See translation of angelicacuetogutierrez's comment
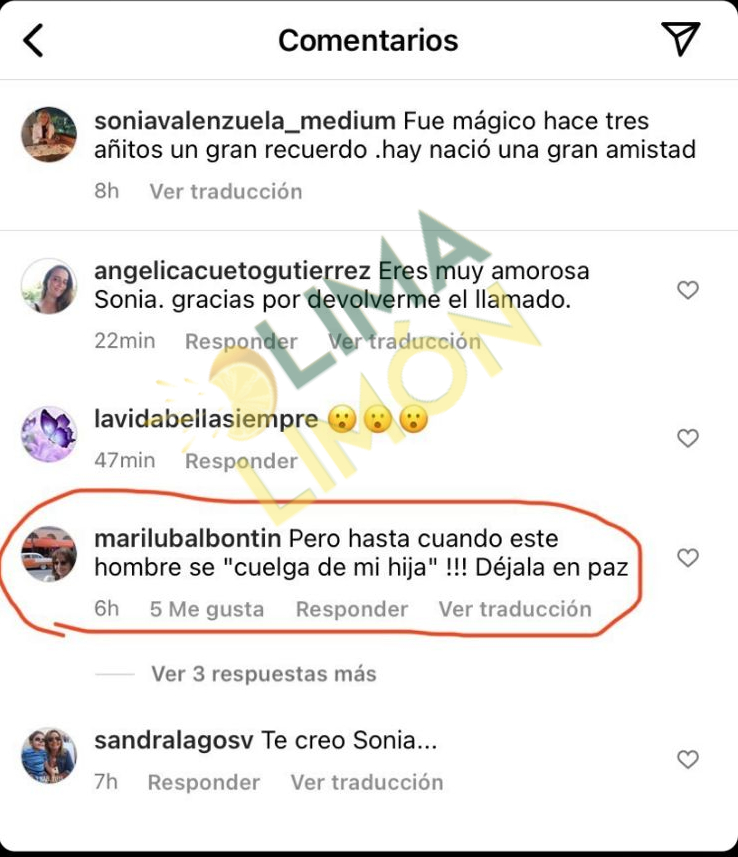Image resolution: width=738 pixels, height=857 pixels. pyautogui.click(x=404, y=341)
